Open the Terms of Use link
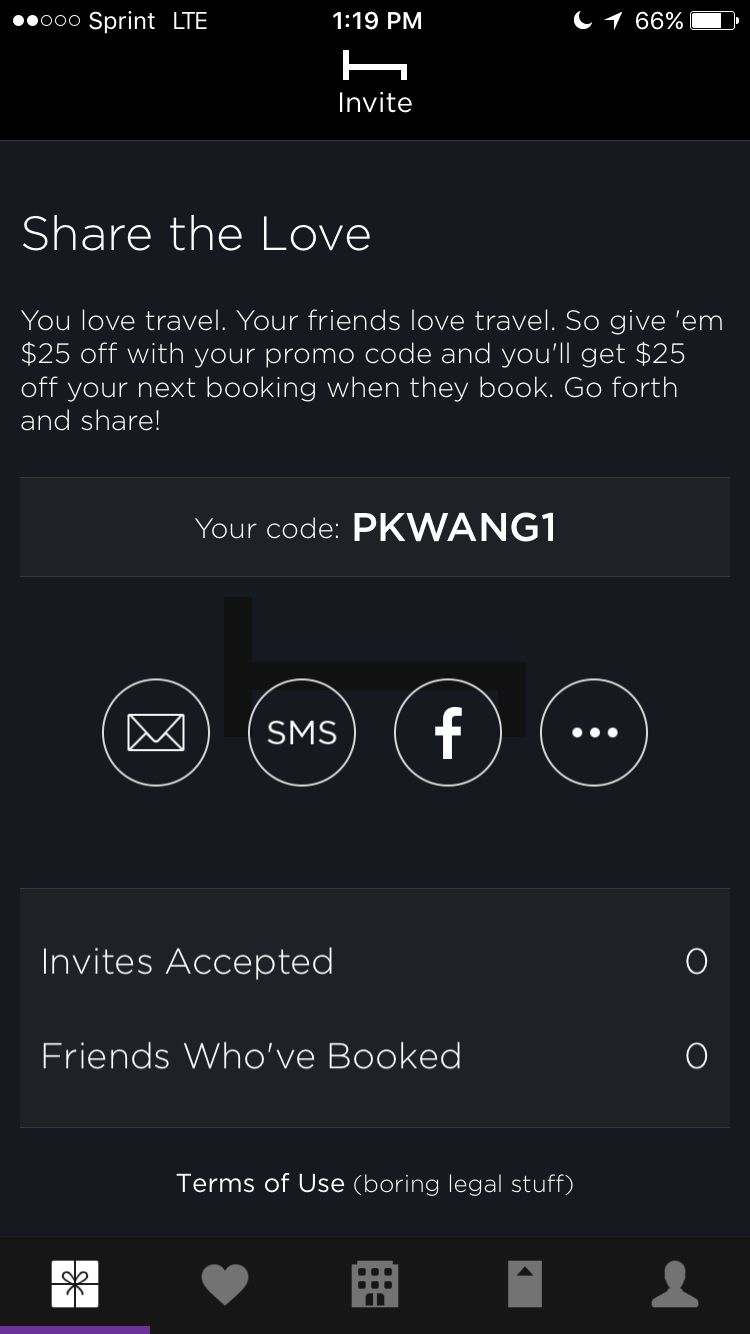The height and width of the screenshot is (1334, 750). click(x=261, y=1184)
